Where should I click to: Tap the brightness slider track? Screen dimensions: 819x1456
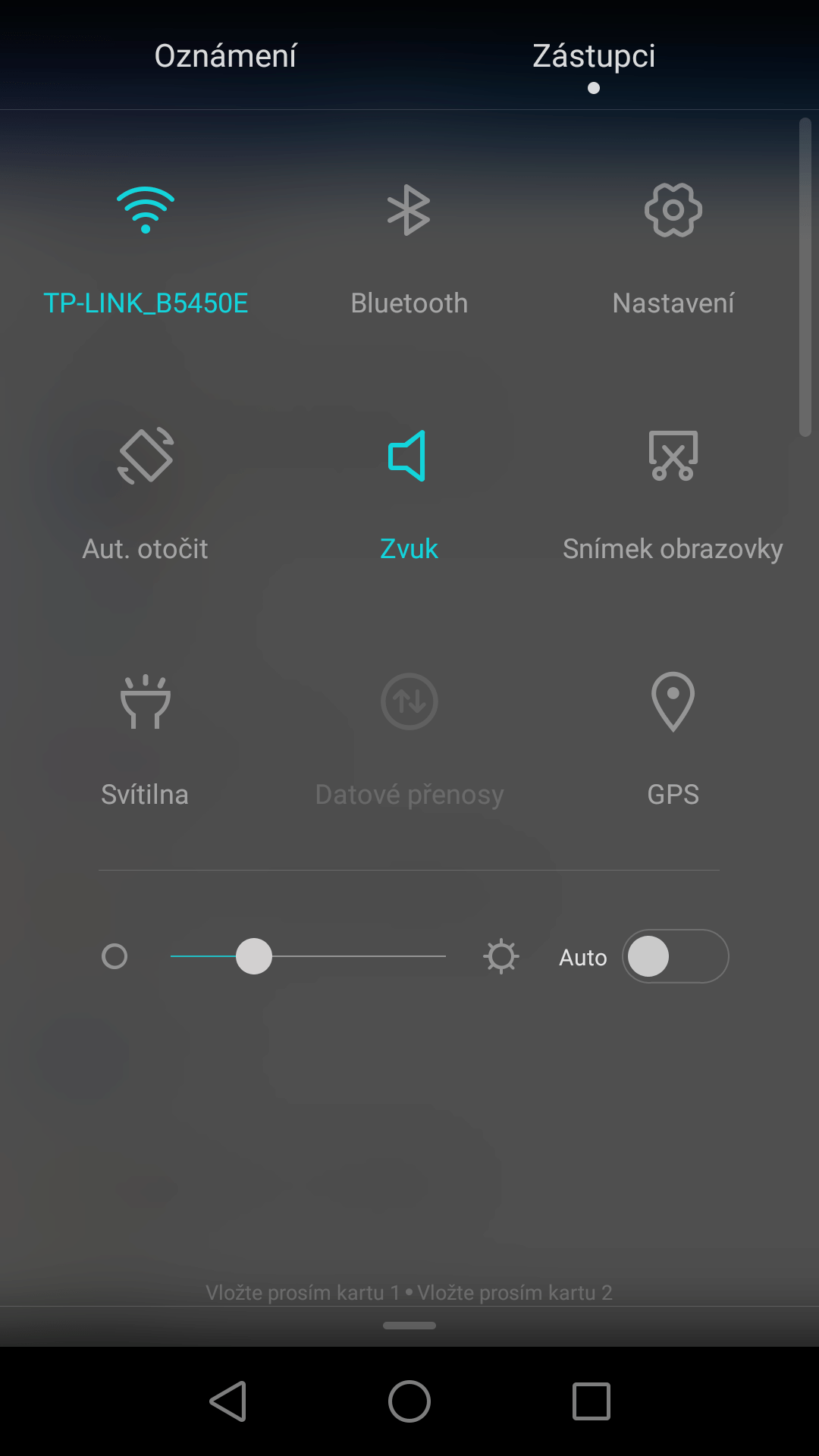pyautogui.click(x=308, y=956)
